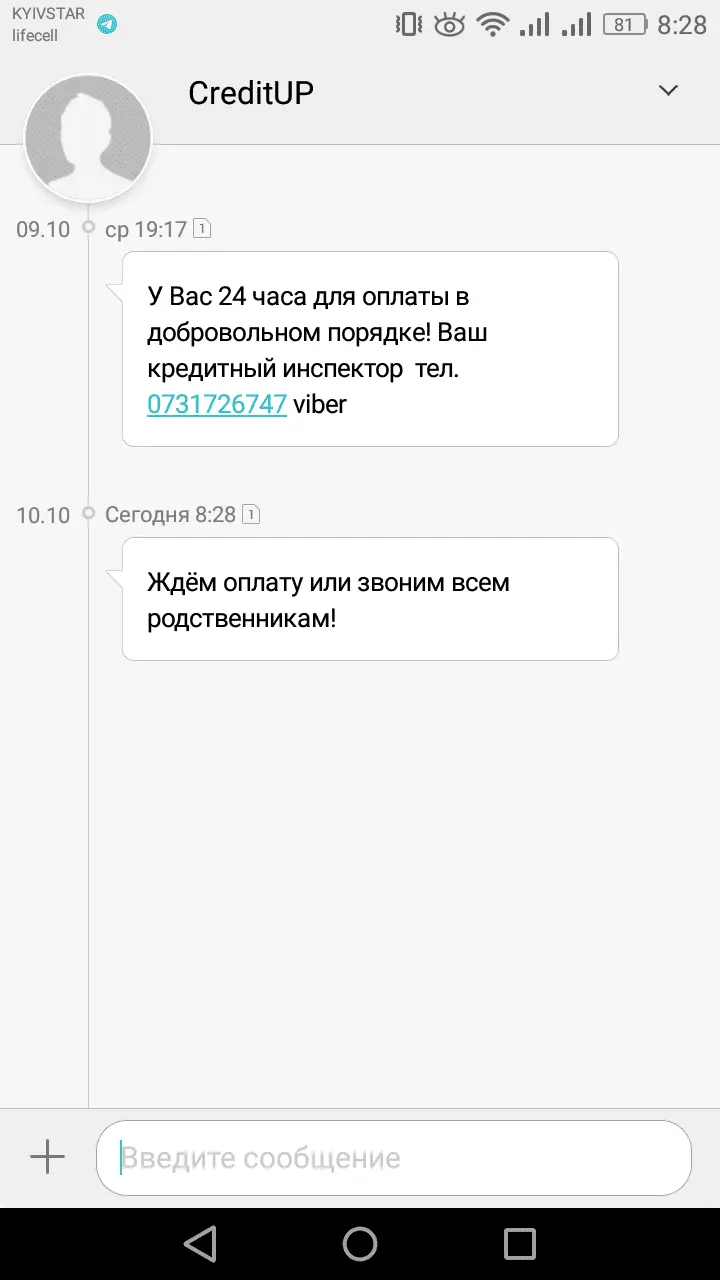Expand the CreditUP contact dropdown arrow
The width and height of the screenshot is (720, 1280).
pos(668,91)
